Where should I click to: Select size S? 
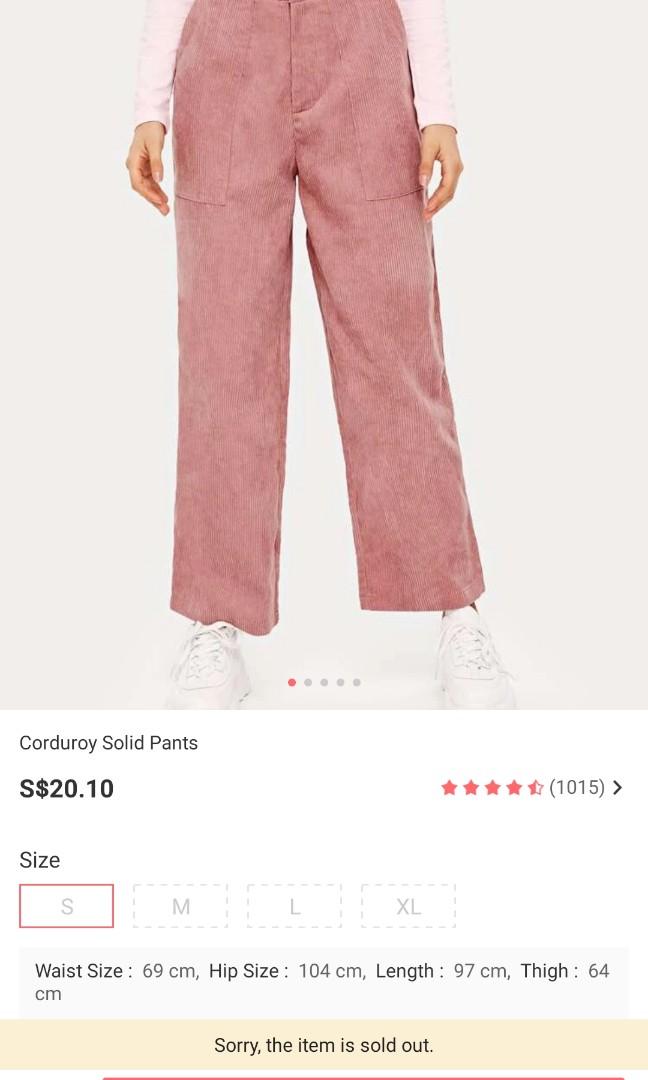coord(66,906)
